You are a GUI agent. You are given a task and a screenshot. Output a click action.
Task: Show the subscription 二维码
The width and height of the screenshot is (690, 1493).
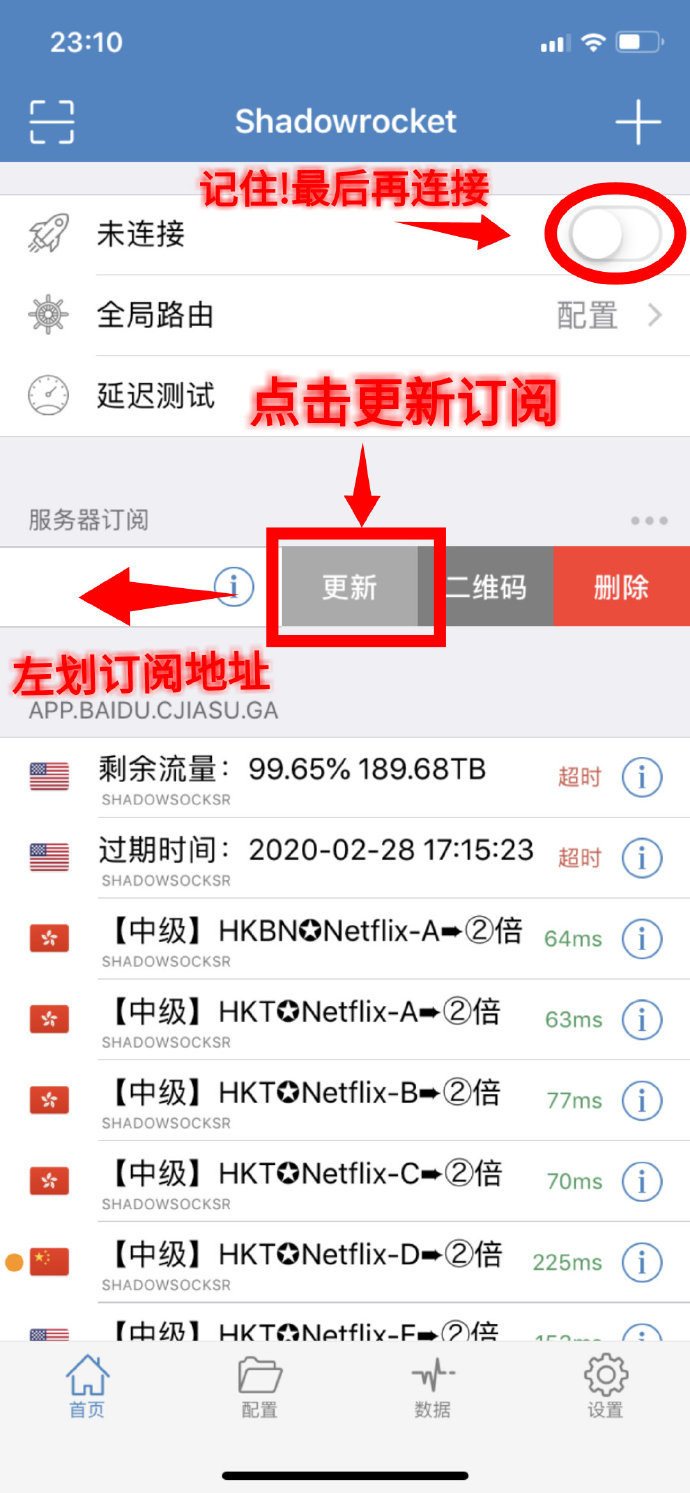[487, 587]
